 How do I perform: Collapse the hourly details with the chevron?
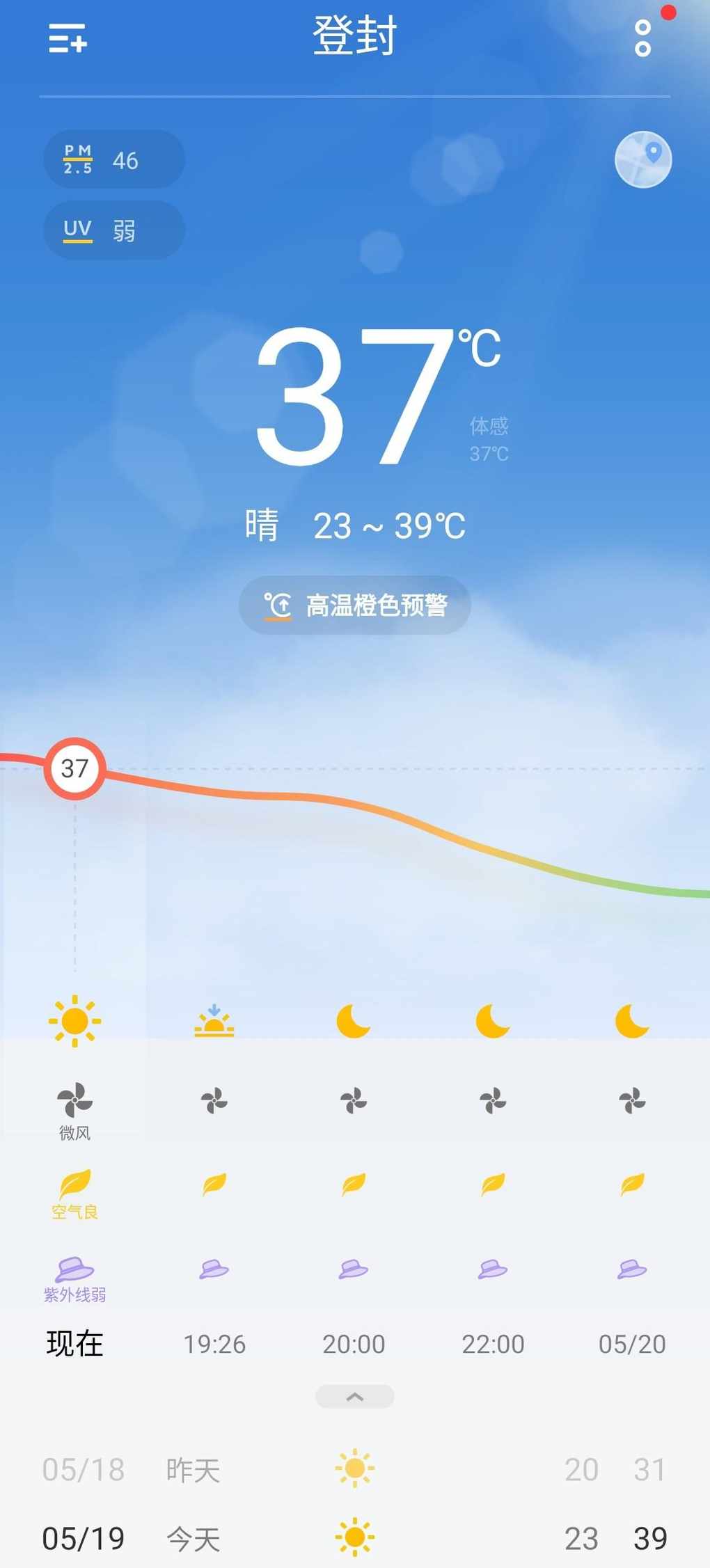(x=355, y=1396)
